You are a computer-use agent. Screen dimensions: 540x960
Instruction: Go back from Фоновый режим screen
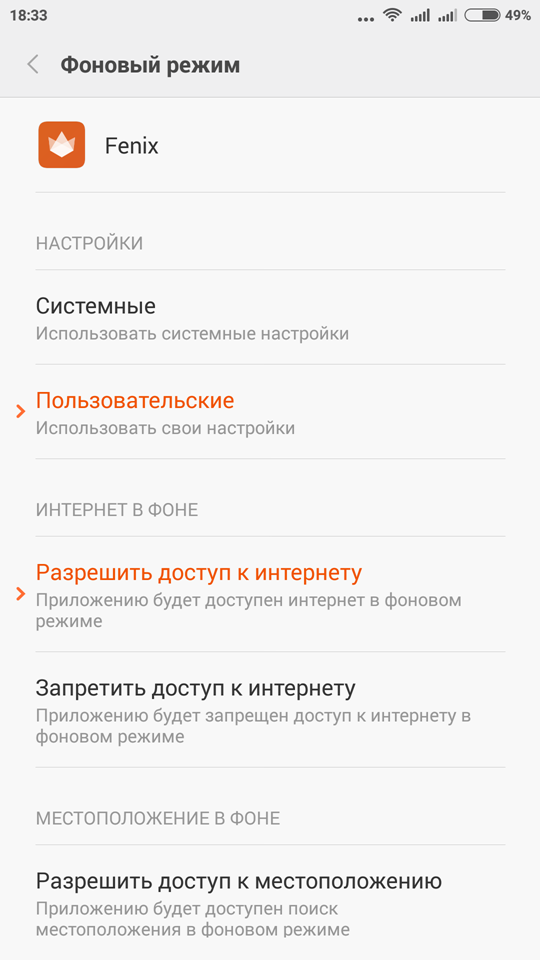pos(33,65)
